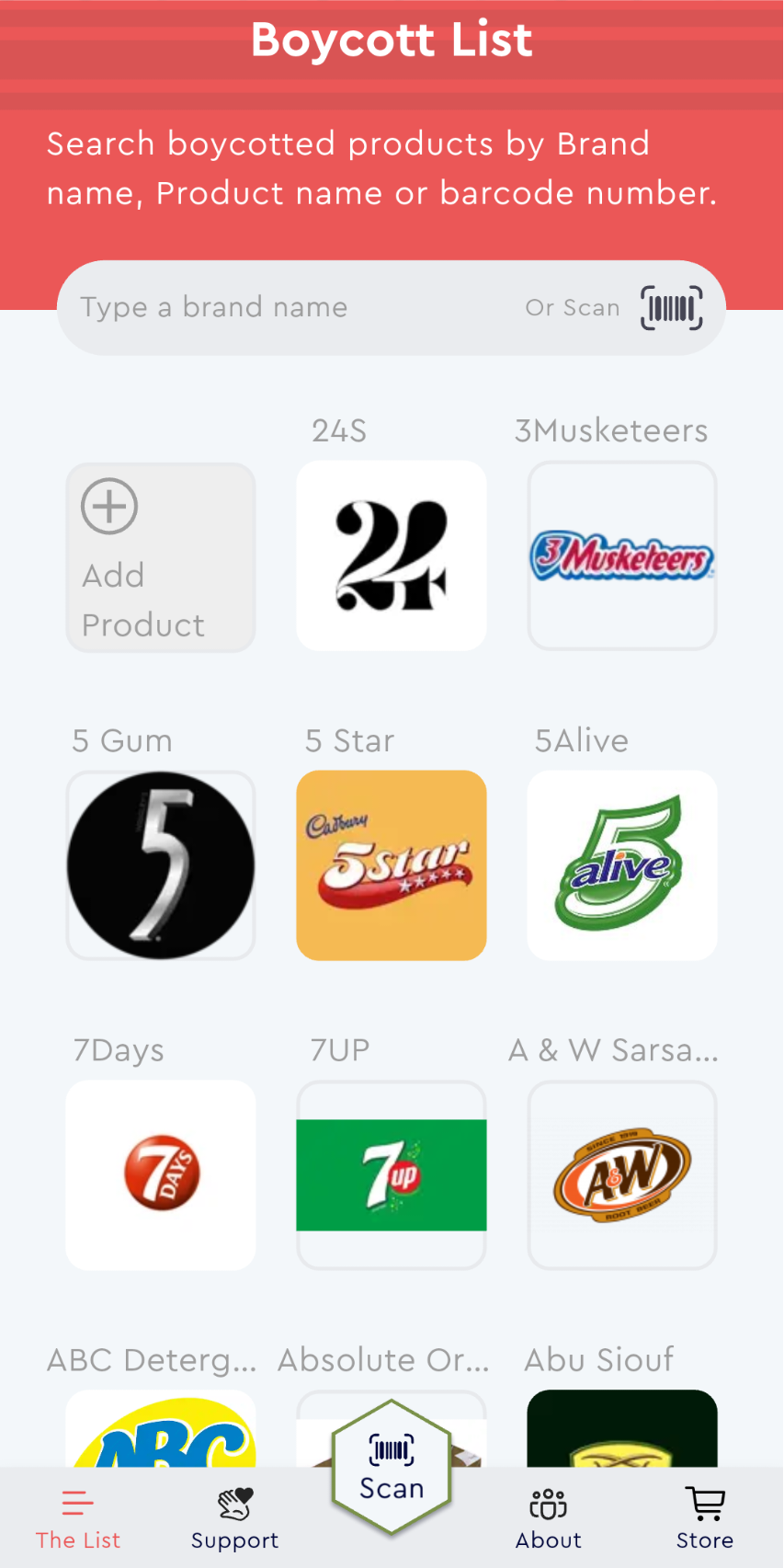Open the 7UP brand tile
784x1568 pixels.
[392, 1175]
